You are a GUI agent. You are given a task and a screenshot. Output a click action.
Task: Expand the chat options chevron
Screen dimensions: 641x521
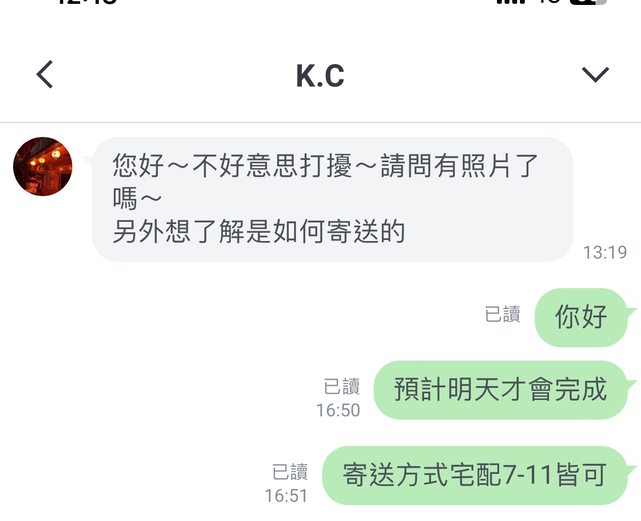coord(595,75)
